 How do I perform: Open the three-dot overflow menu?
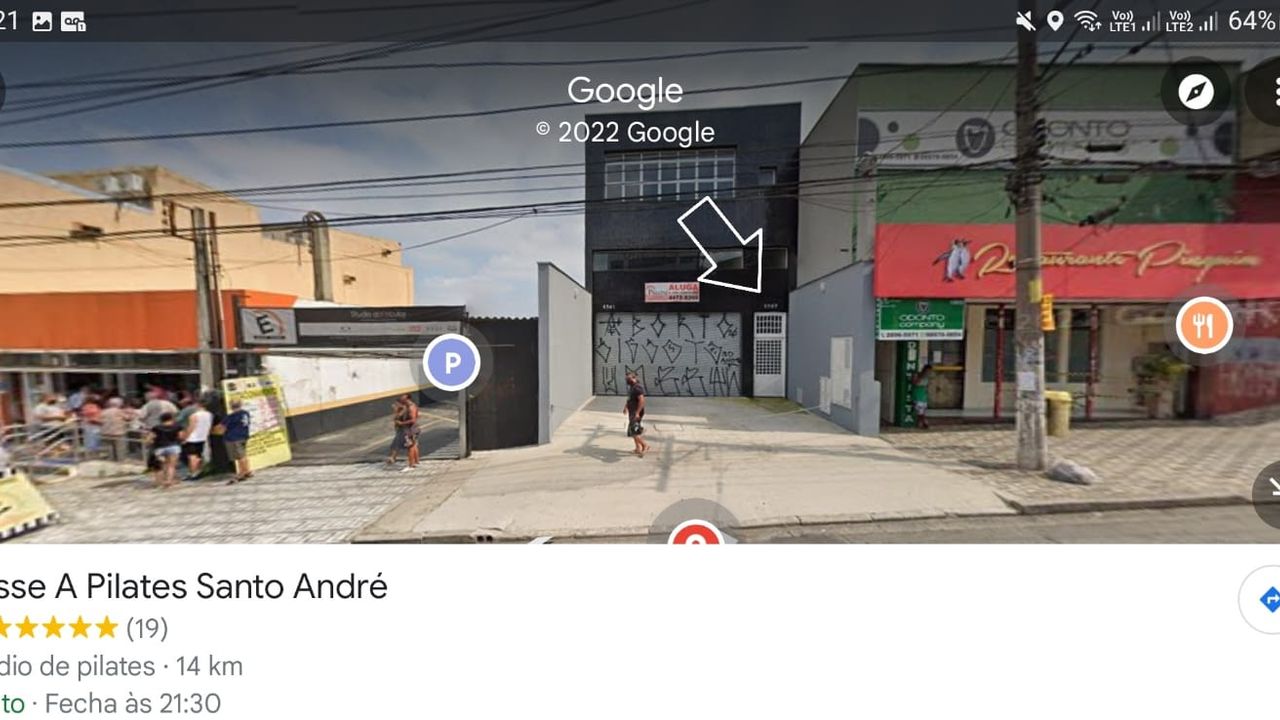[x=1274, y=93]
